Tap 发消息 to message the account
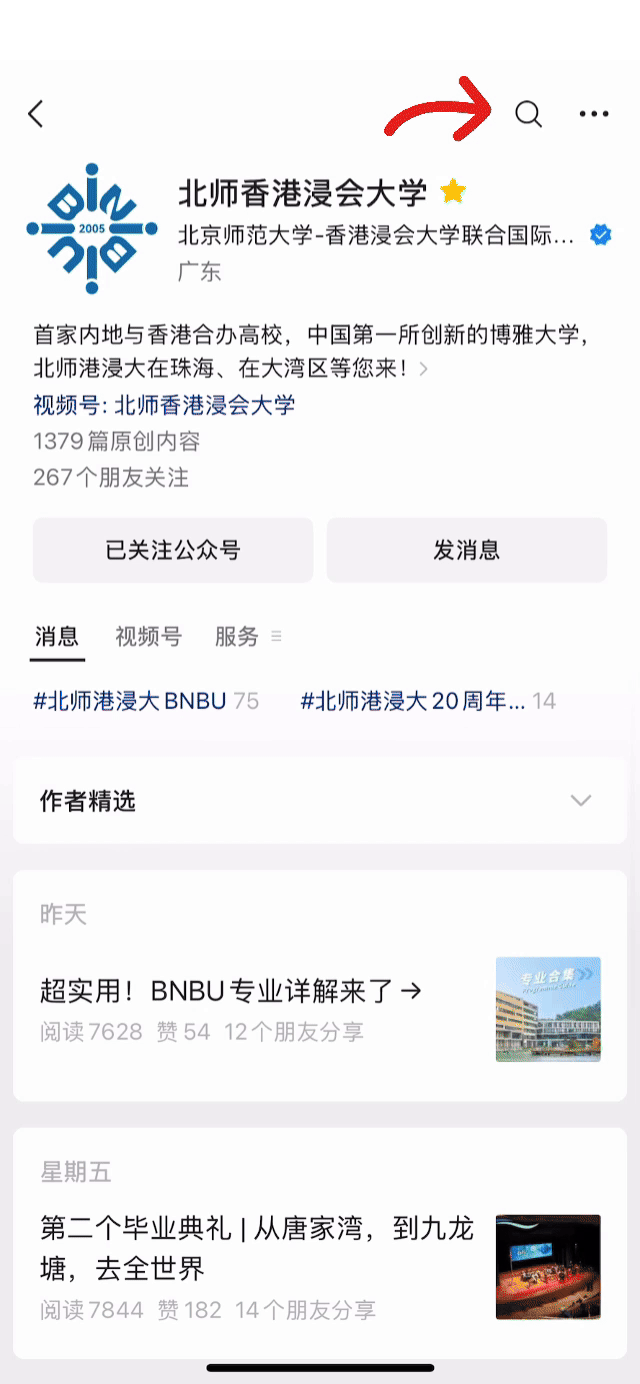Screen dimensions: 640x1384 [467, 550]
